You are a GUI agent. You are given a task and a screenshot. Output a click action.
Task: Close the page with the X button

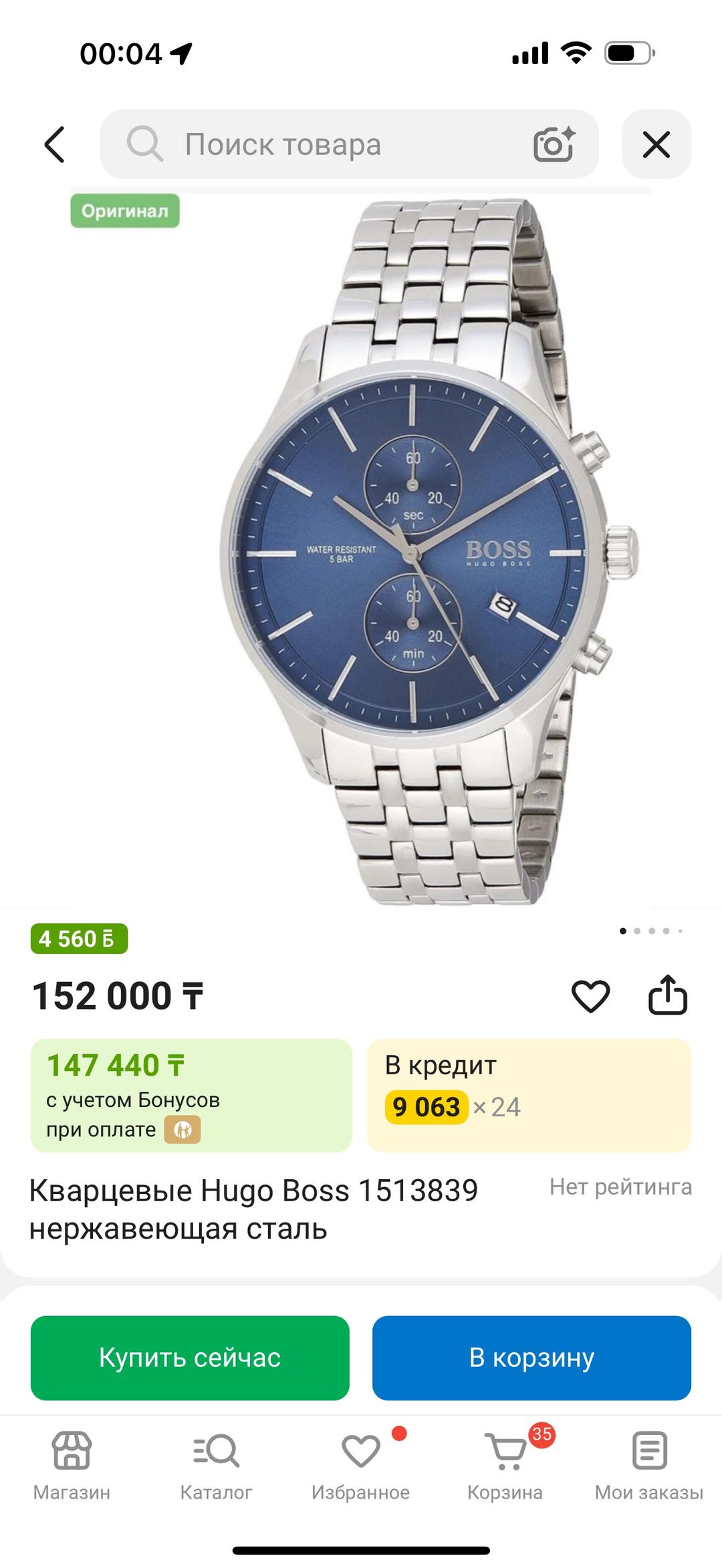tap(656, 144)
